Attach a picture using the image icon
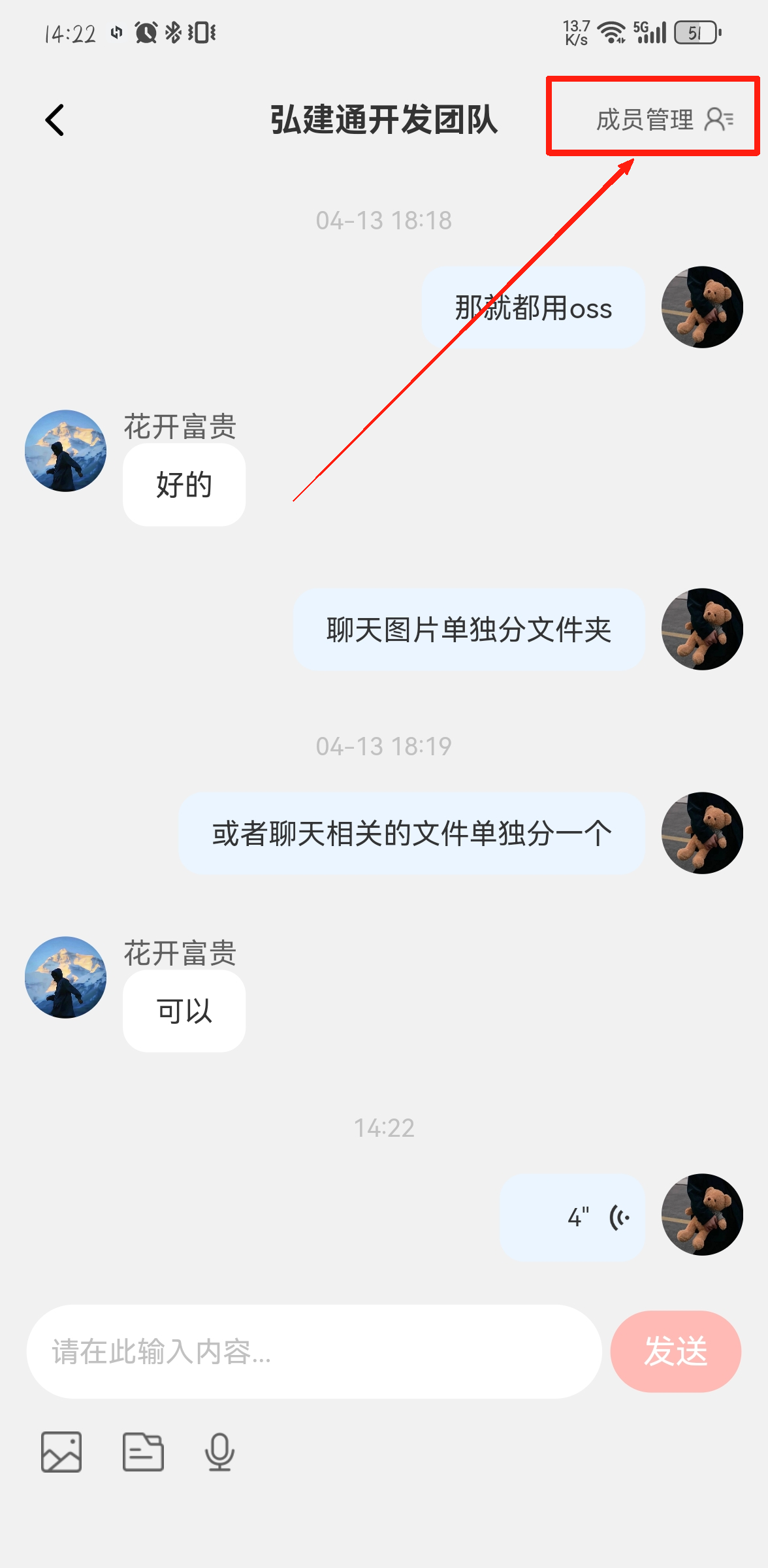 coord(61,1452)
